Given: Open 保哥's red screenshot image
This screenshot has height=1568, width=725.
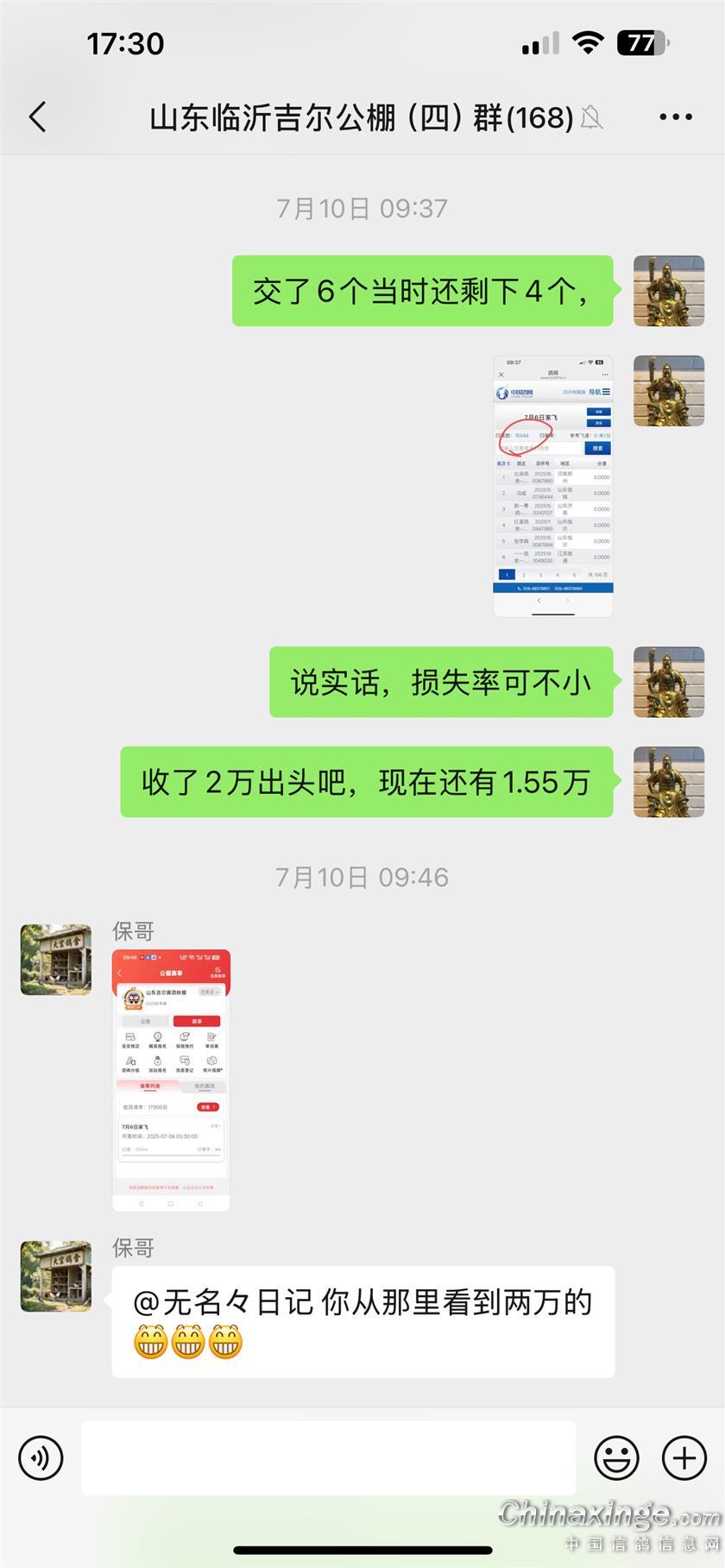Looking at the screenshot, I should [171, 1080].
